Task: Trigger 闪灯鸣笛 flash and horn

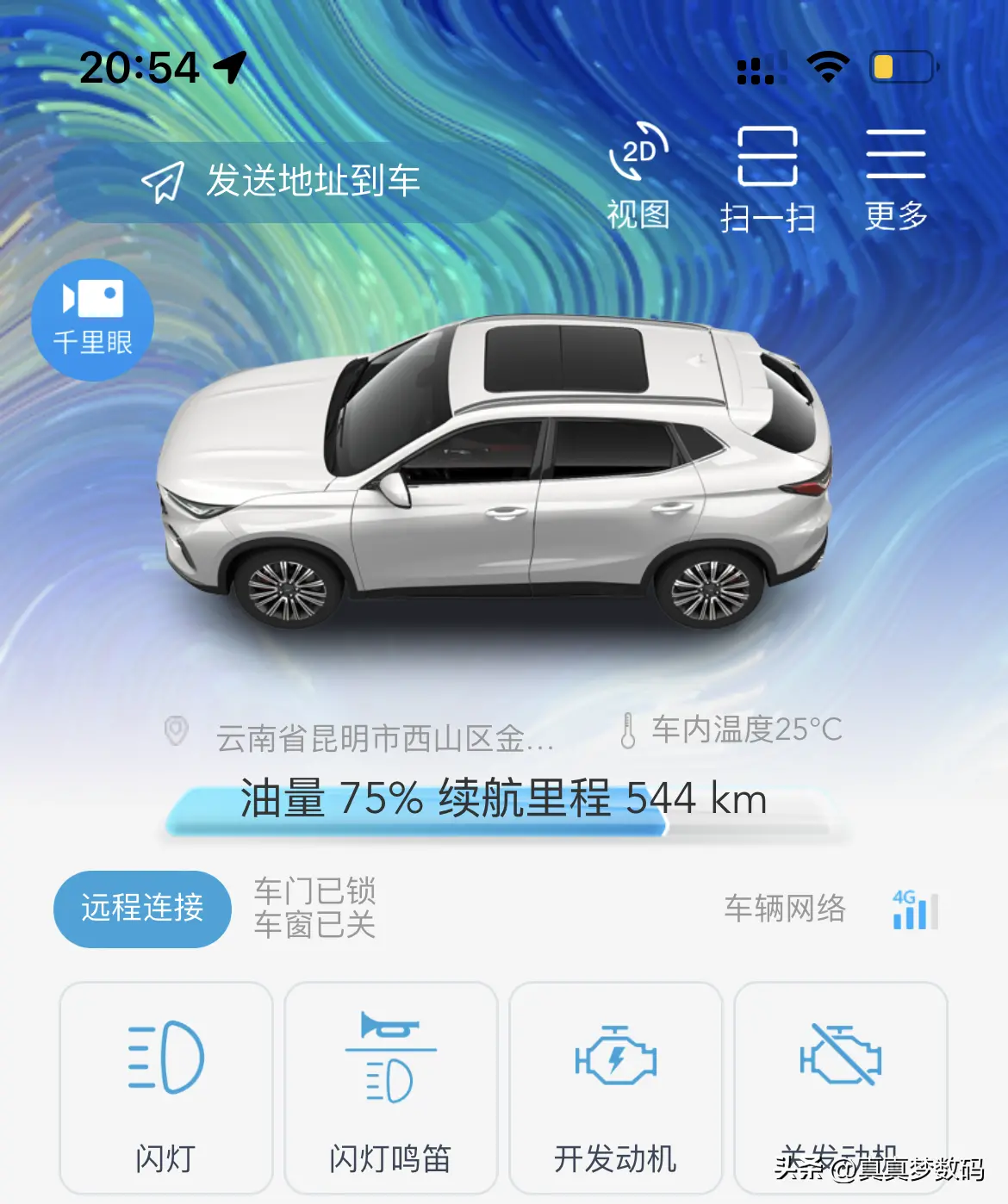Action: click(391, 1087)
